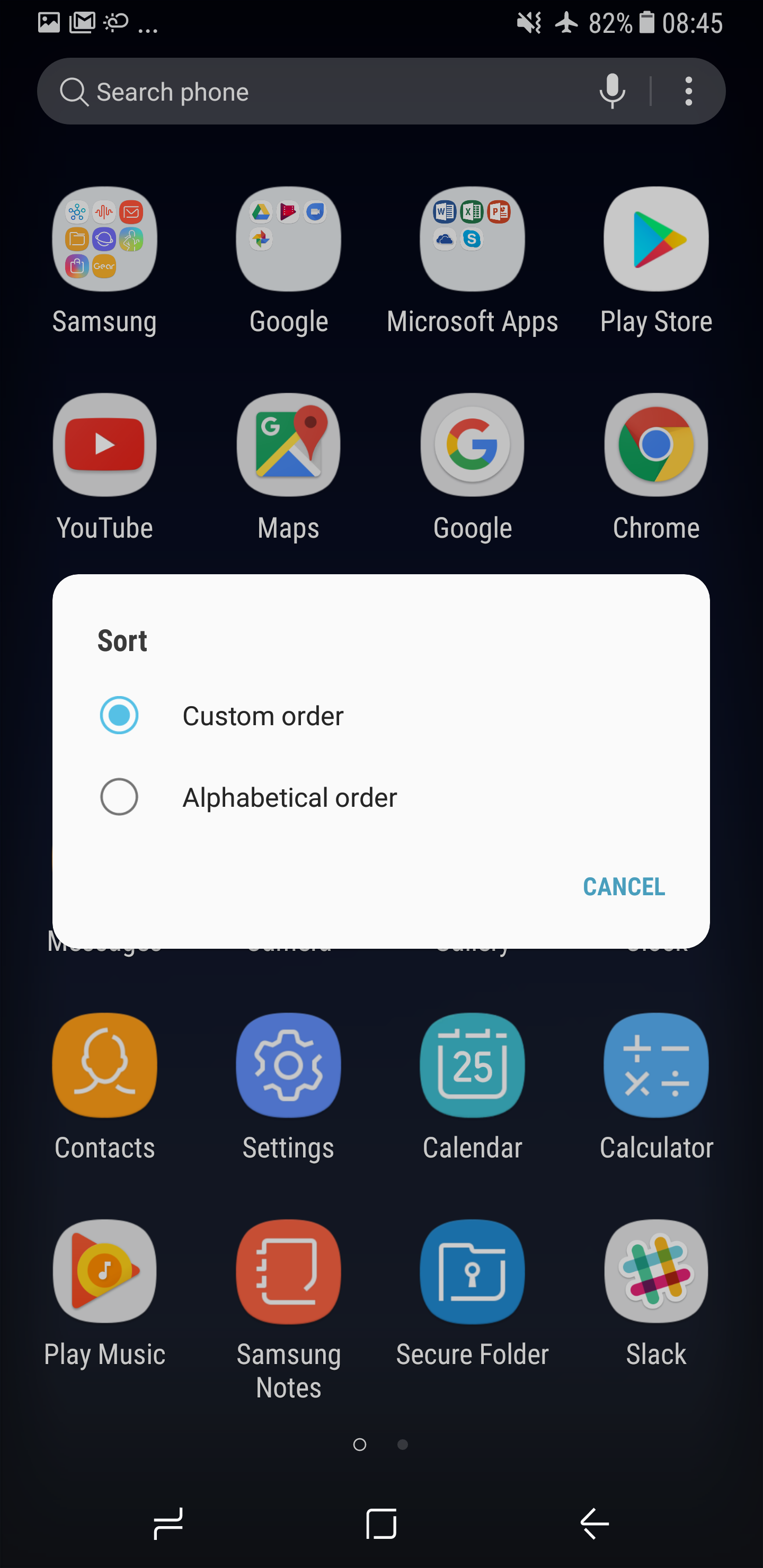Open the Microsoft Apps folder
The width and height of the screenshot is (763, 1568).
point(472,239)
